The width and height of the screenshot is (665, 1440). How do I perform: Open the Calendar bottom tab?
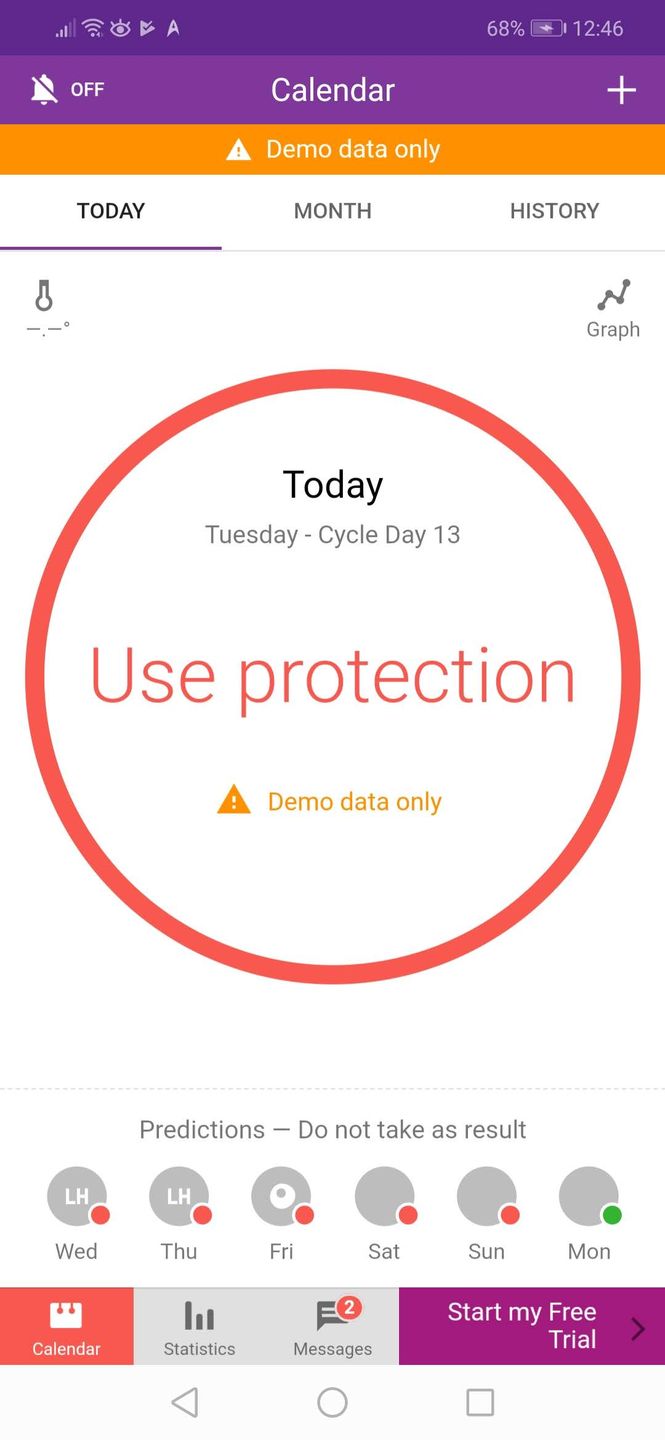66,1327
